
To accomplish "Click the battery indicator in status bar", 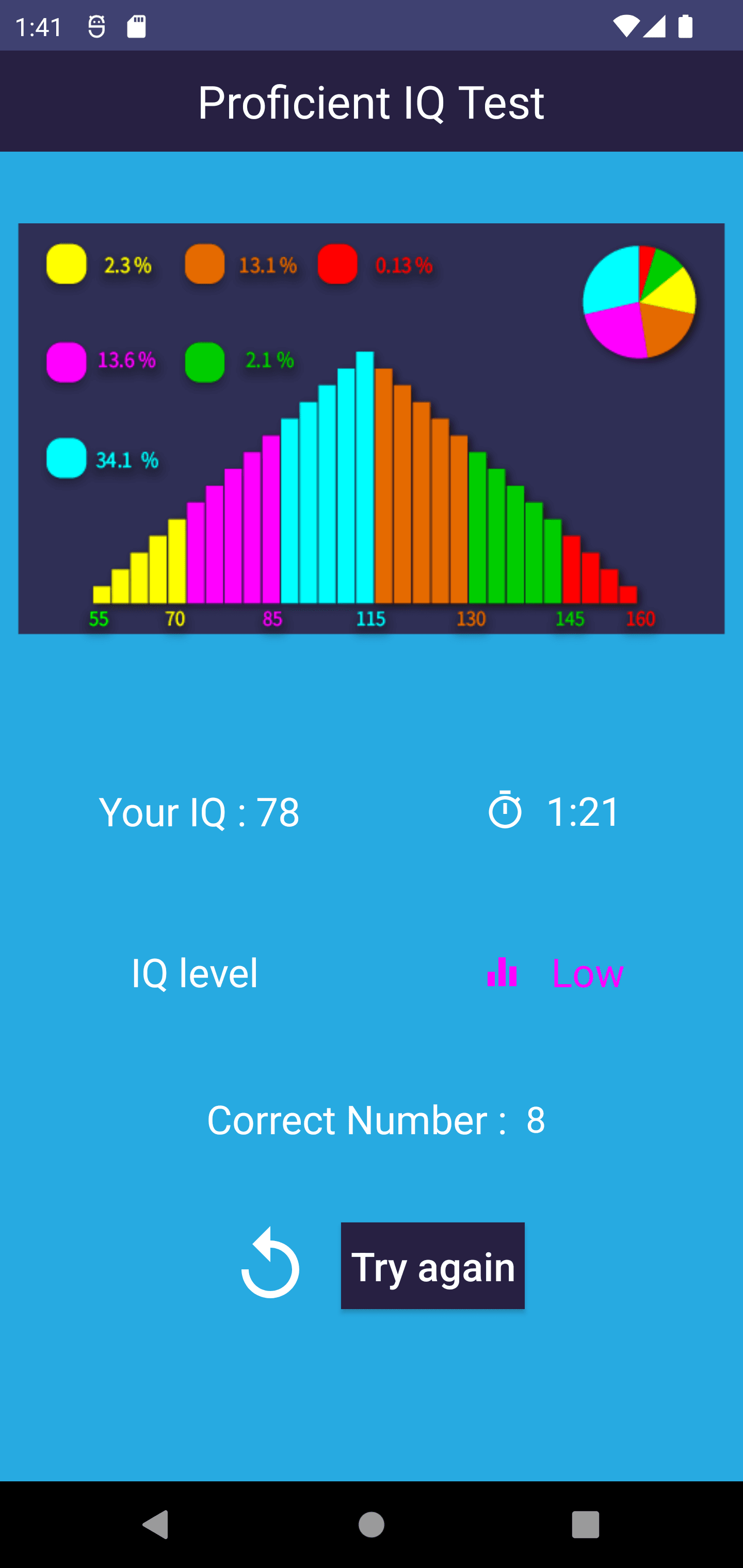I will 685,26.
